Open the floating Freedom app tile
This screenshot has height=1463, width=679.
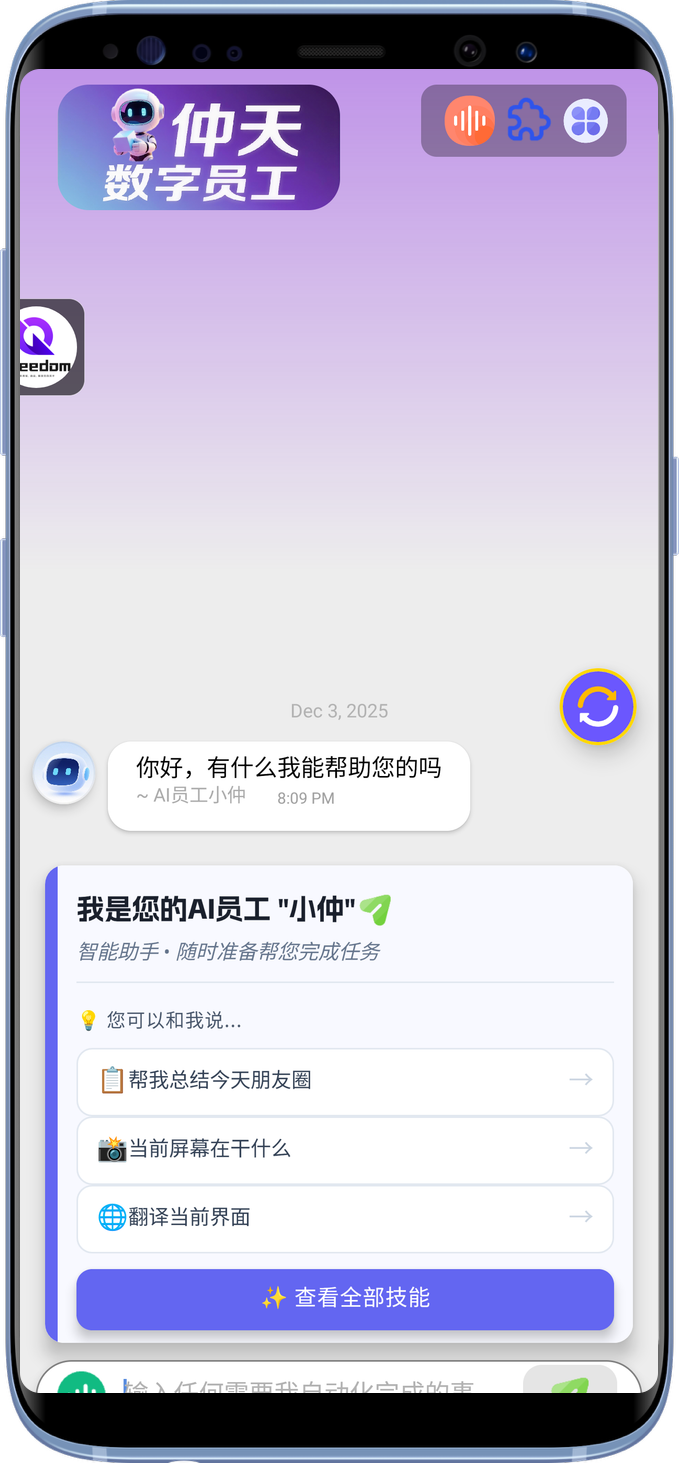49,347
